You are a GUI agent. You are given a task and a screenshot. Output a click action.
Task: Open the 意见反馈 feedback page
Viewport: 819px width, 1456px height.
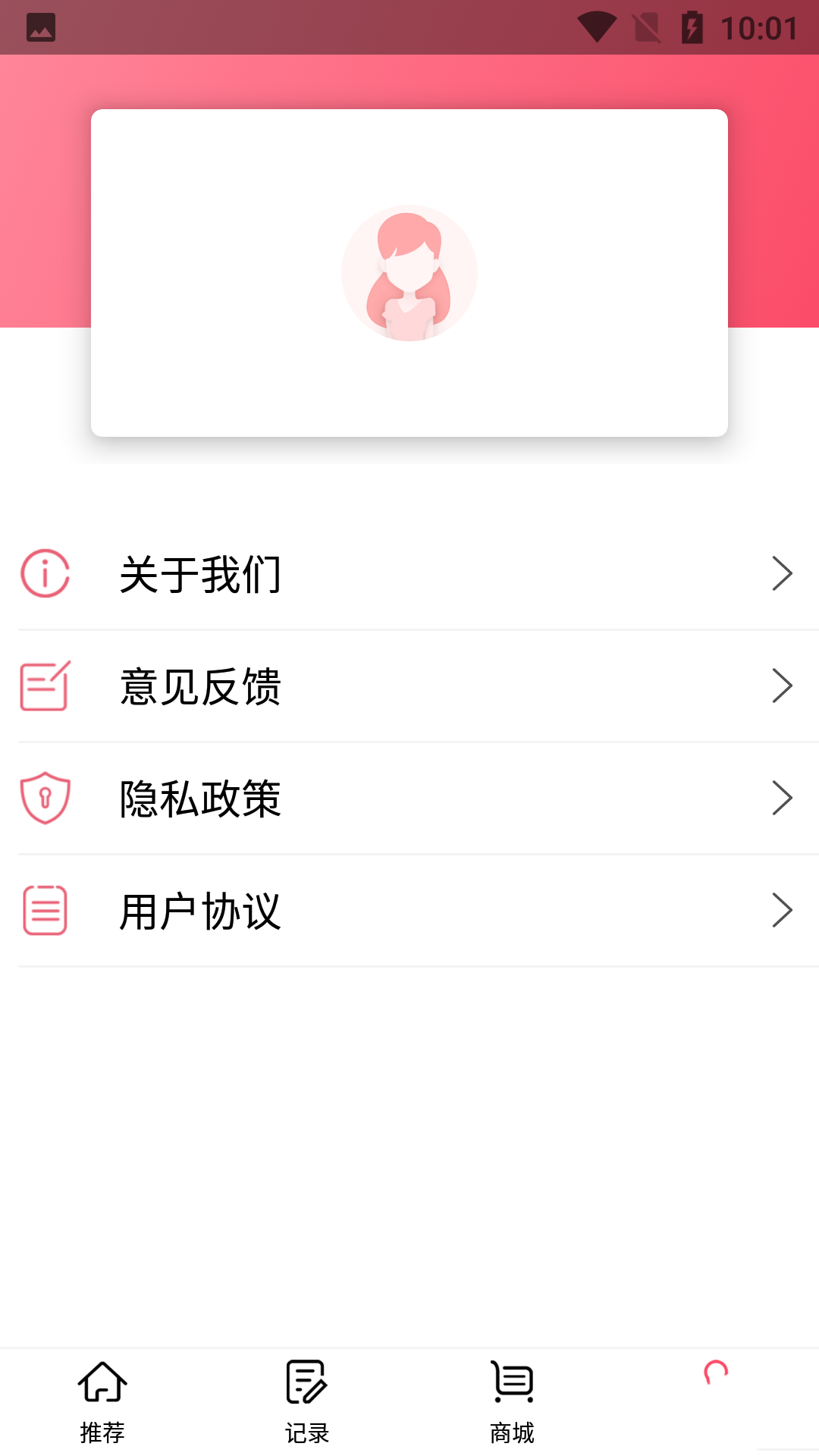click(409, 686)
